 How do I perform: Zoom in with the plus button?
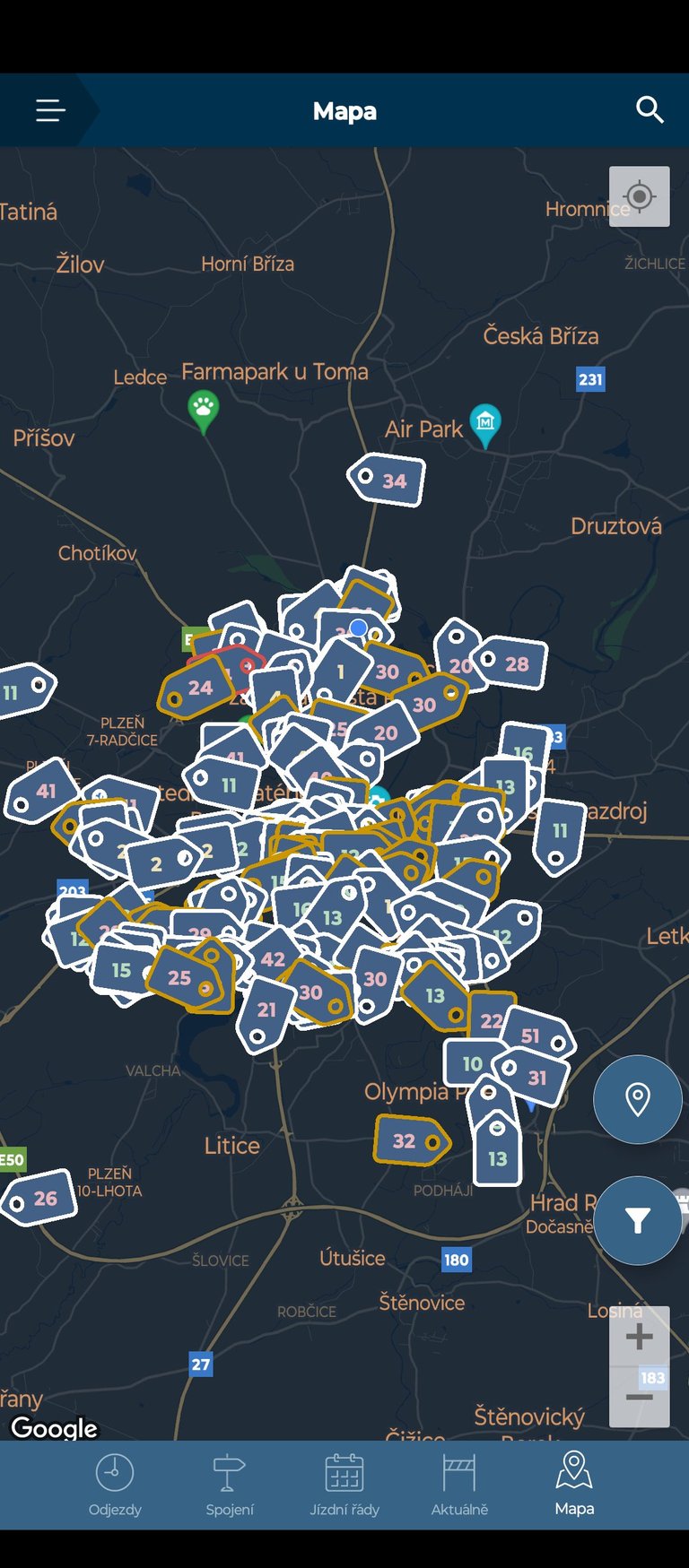coord(639,1337)
